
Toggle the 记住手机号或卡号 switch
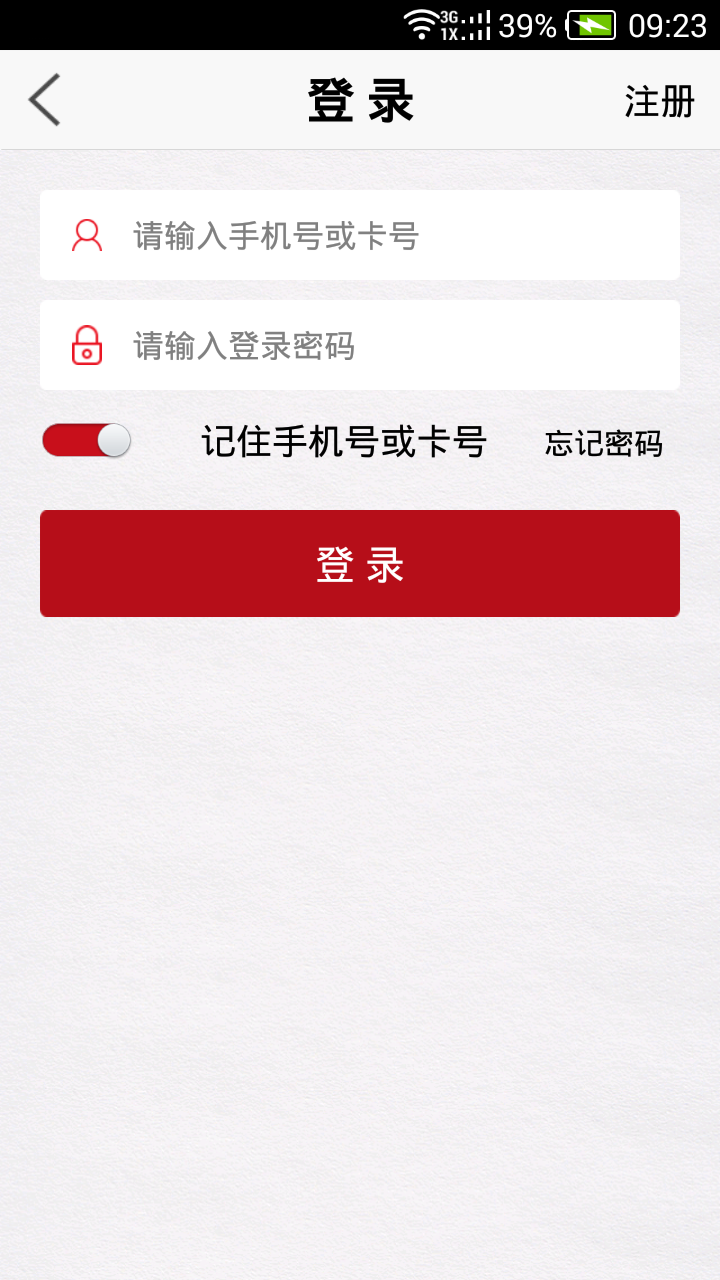coord(87,440)
